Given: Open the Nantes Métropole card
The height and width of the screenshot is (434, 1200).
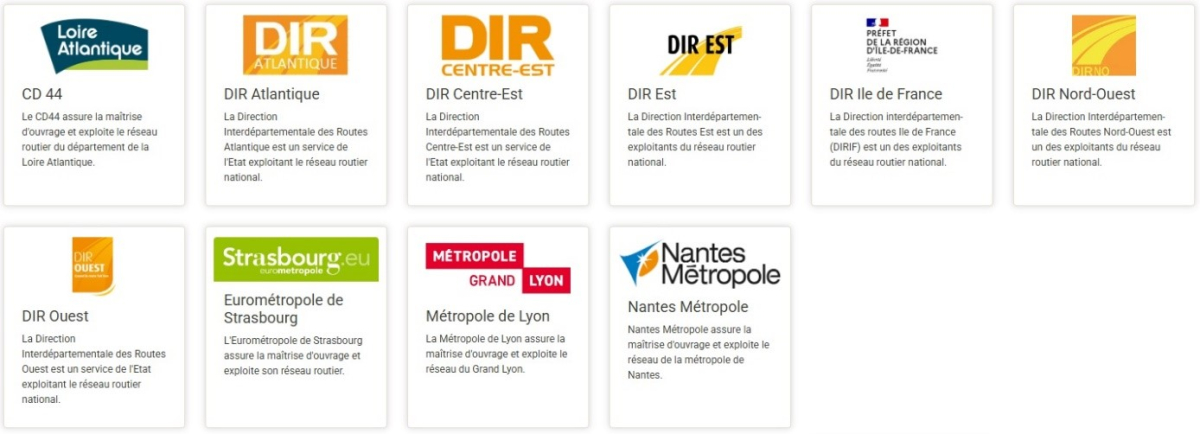Looking at the screenshot, I should (x=700, y=327).
